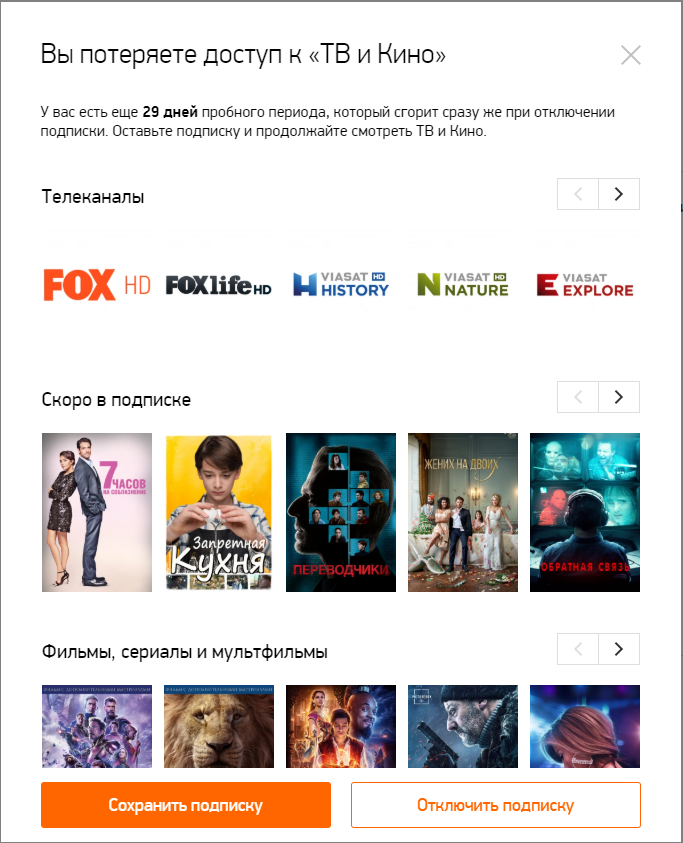
Task: Tap Отключить подписку button
Action: click(x=495, y=805)
